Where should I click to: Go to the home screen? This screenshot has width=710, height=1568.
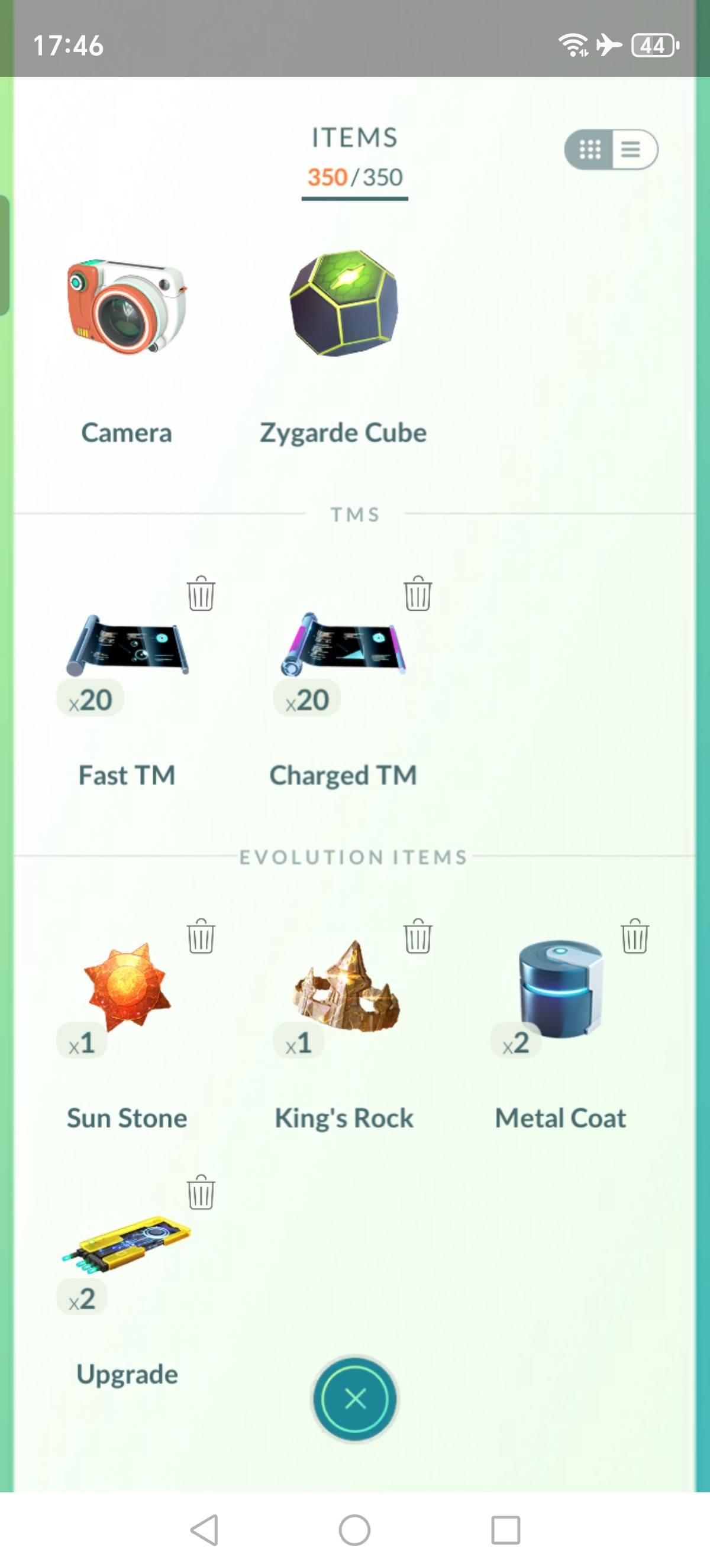click(x=355, y=1530)
